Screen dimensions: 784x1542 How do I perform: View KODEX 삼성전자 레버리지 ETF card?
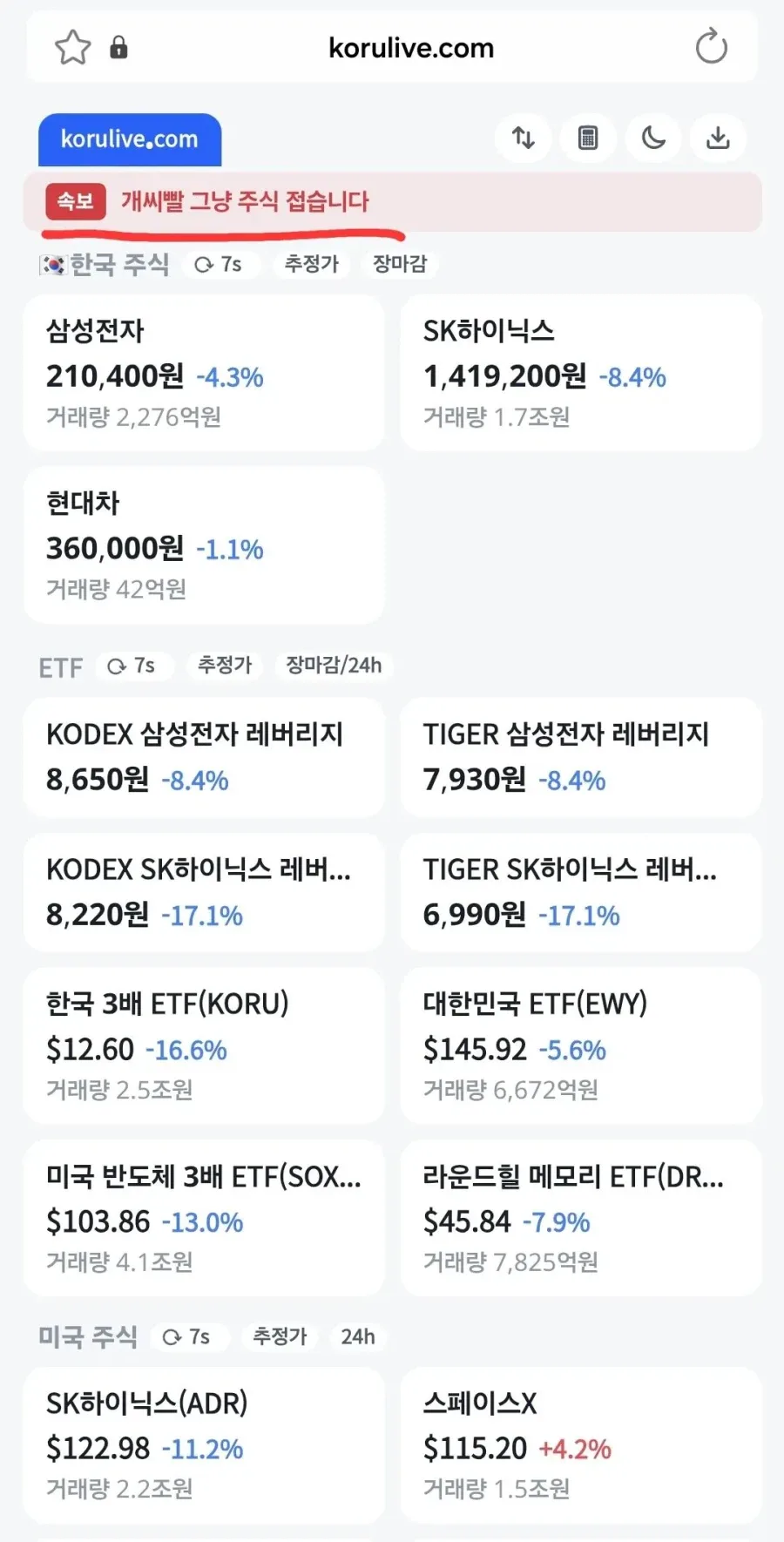point(204,757)
